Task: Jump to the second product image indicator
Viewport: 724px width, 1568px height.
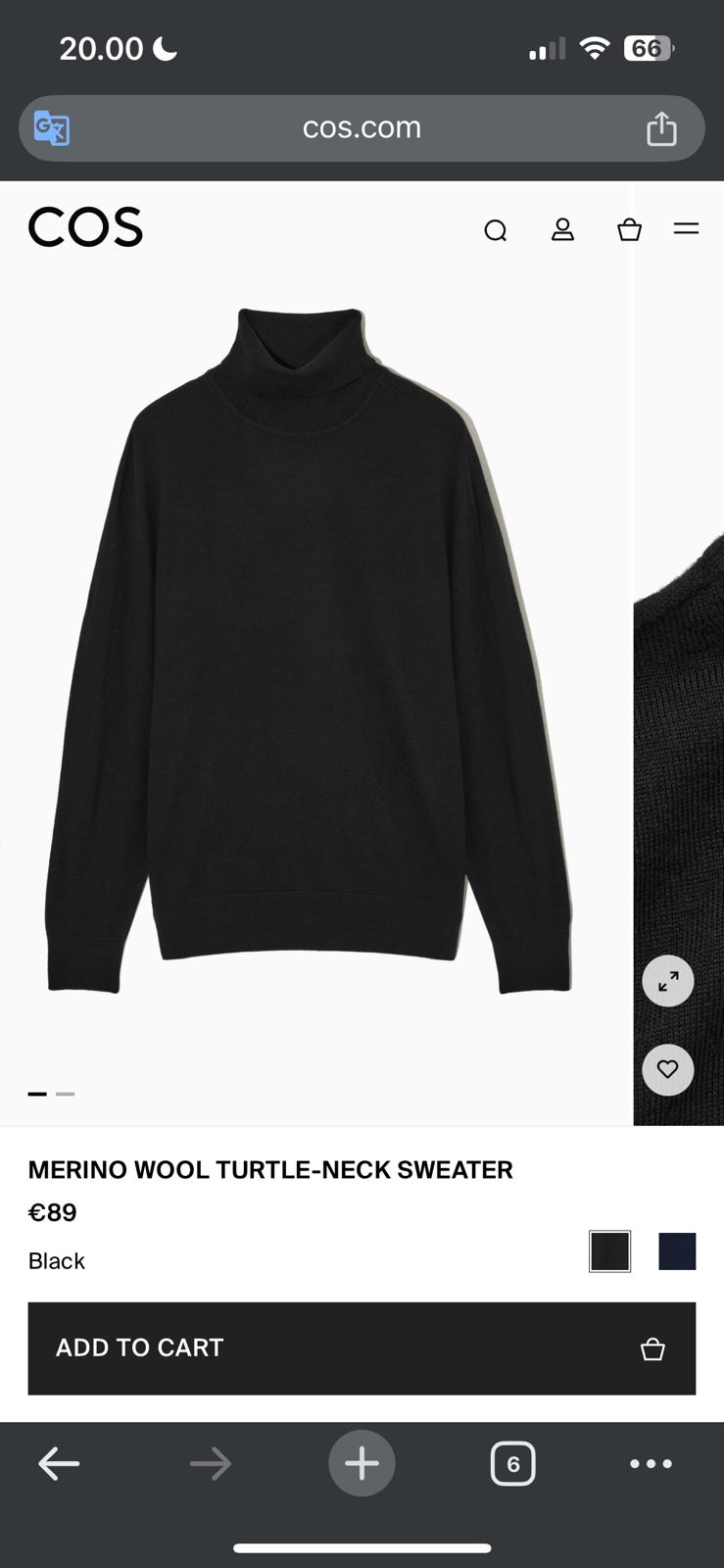Action: pyautogui.click(x=65, y=1094)
